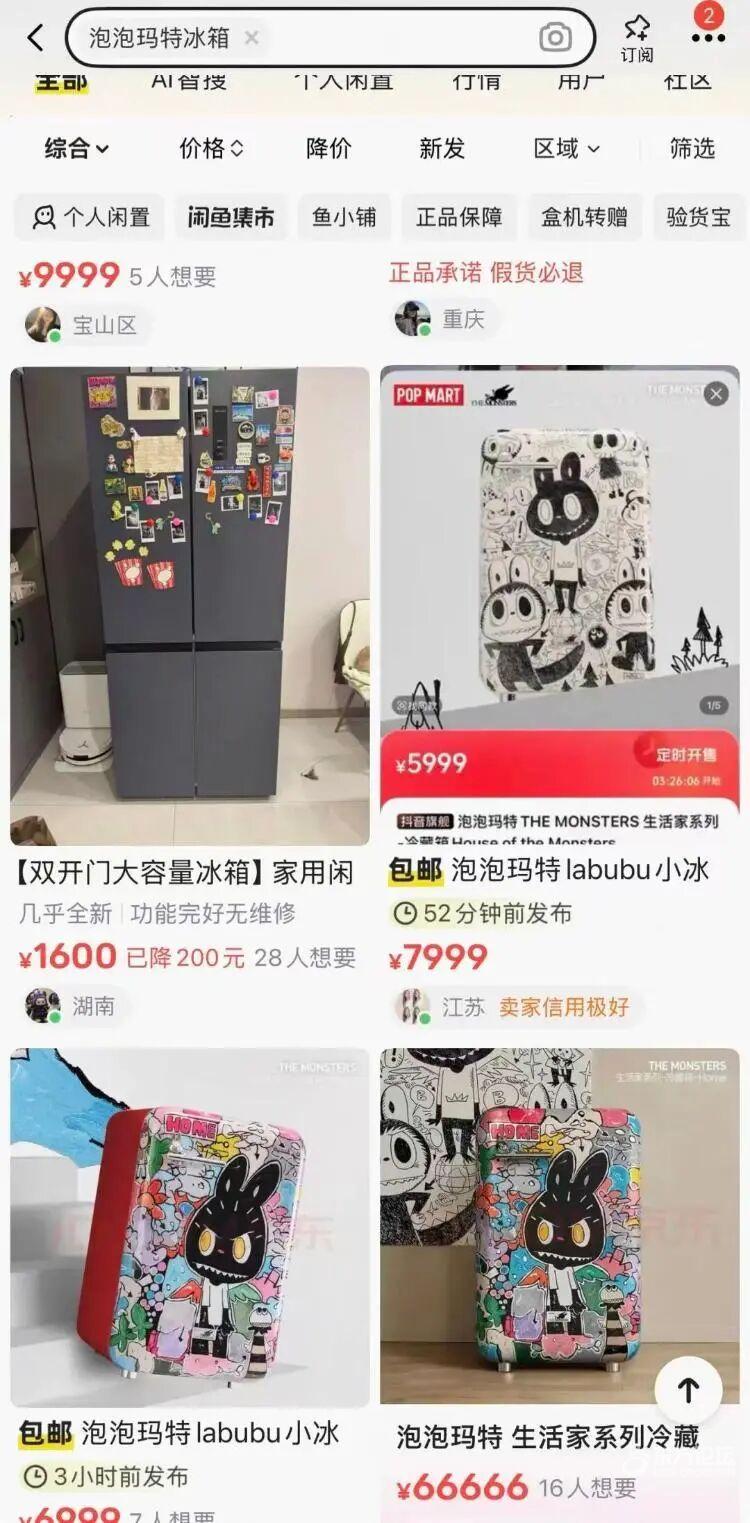Select the 降价 filter

(329, 149)
